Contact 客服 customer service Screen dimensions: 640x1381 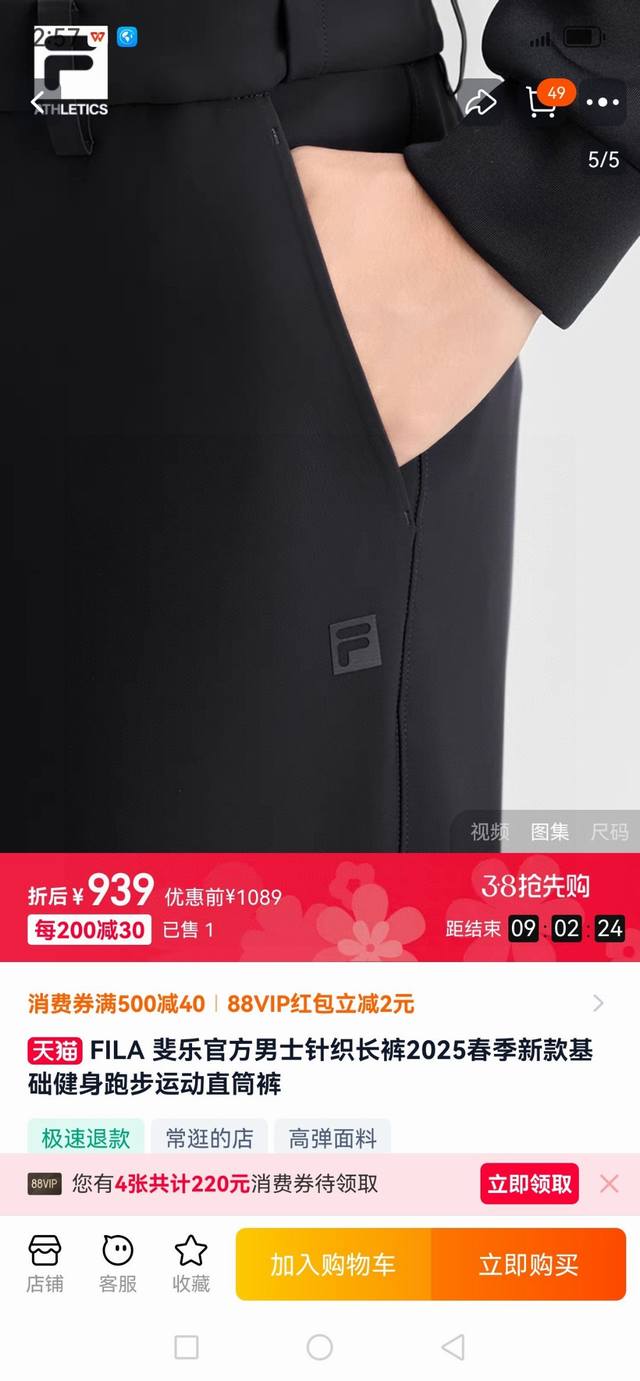(118, 1263)
